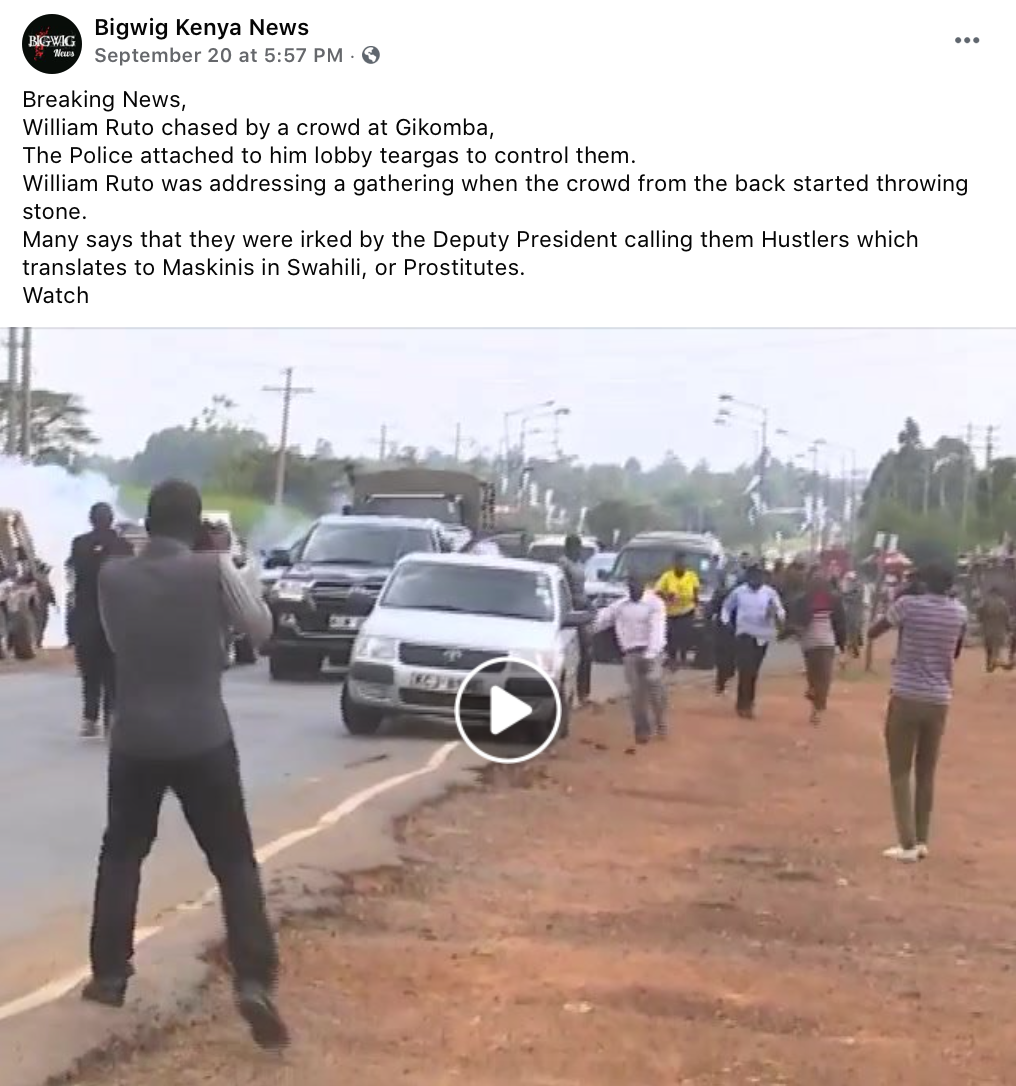Screen dimensions: 1016x1086
Task: Play the Gikomba crowd video
Action: (508, 710)
